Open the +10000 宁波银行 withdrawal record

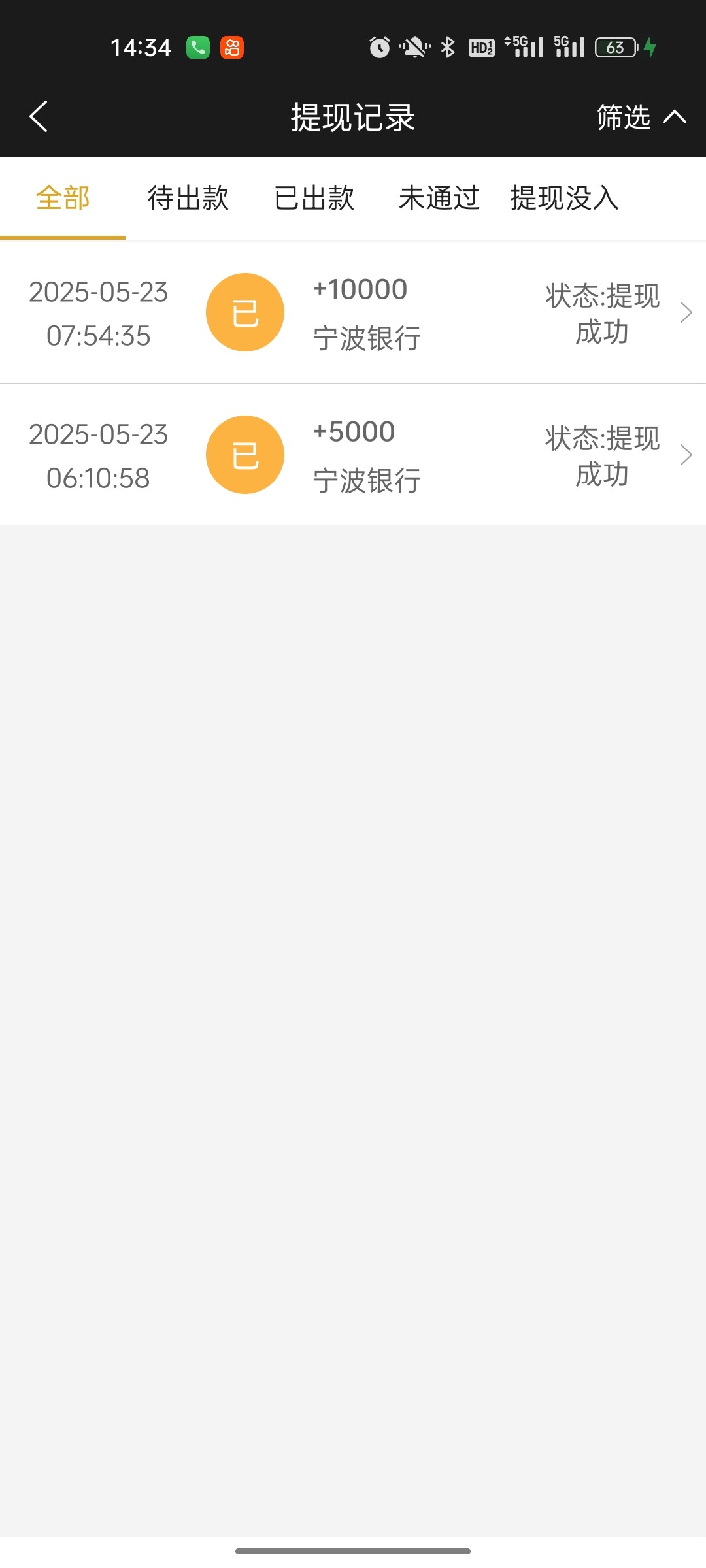pyautogui.click(x=353, y=313)
